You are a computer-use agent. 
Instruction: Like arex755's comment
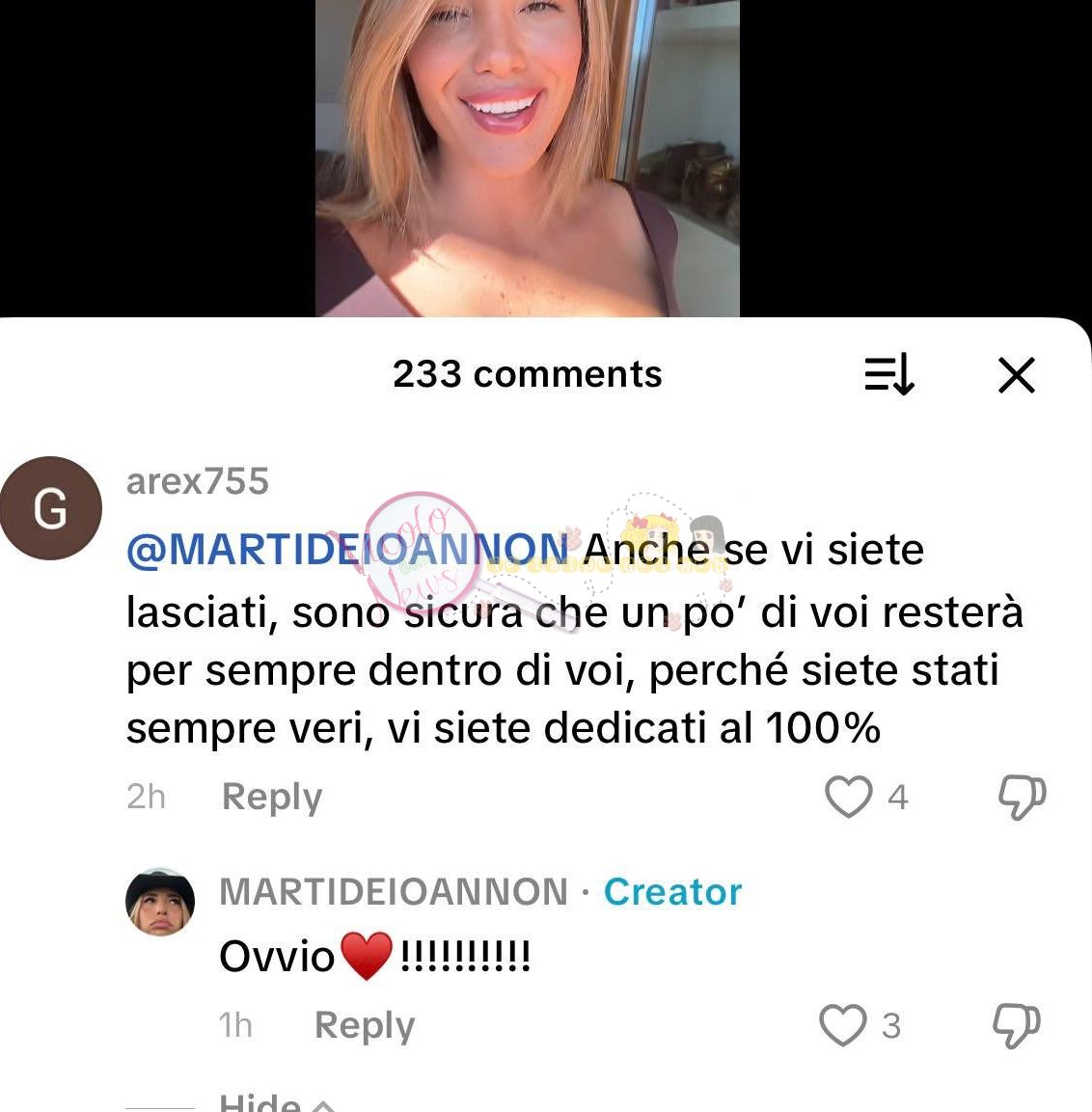click(x=849, y=797)
